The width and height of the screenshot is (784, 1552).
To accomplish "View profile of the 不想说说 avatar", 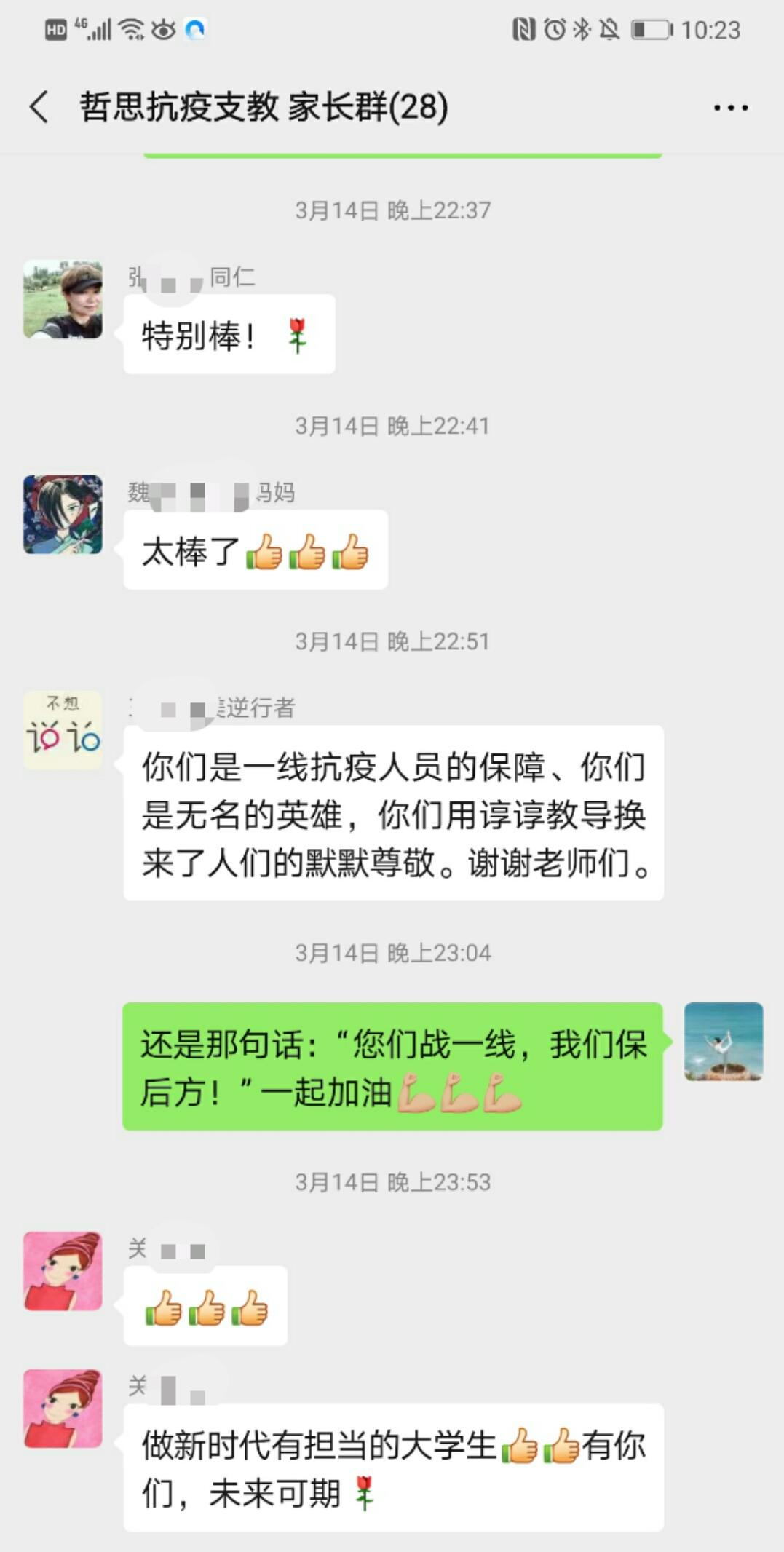I will (63, 730).
